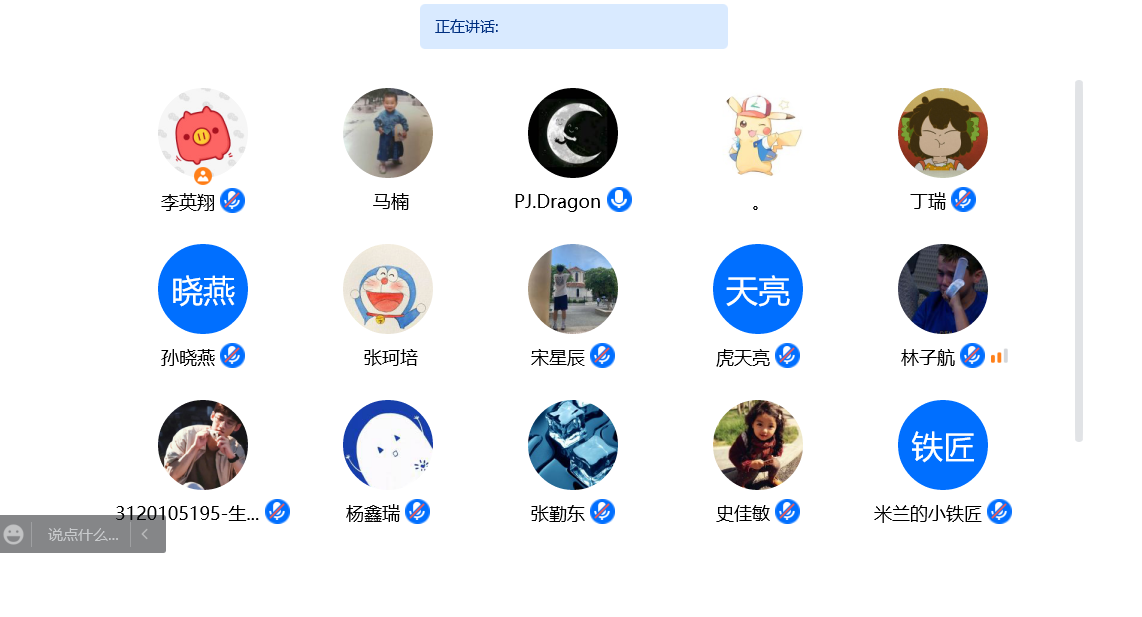
Task: Open 米兰的小铁匠's participant tile
Action: (943, 445)
